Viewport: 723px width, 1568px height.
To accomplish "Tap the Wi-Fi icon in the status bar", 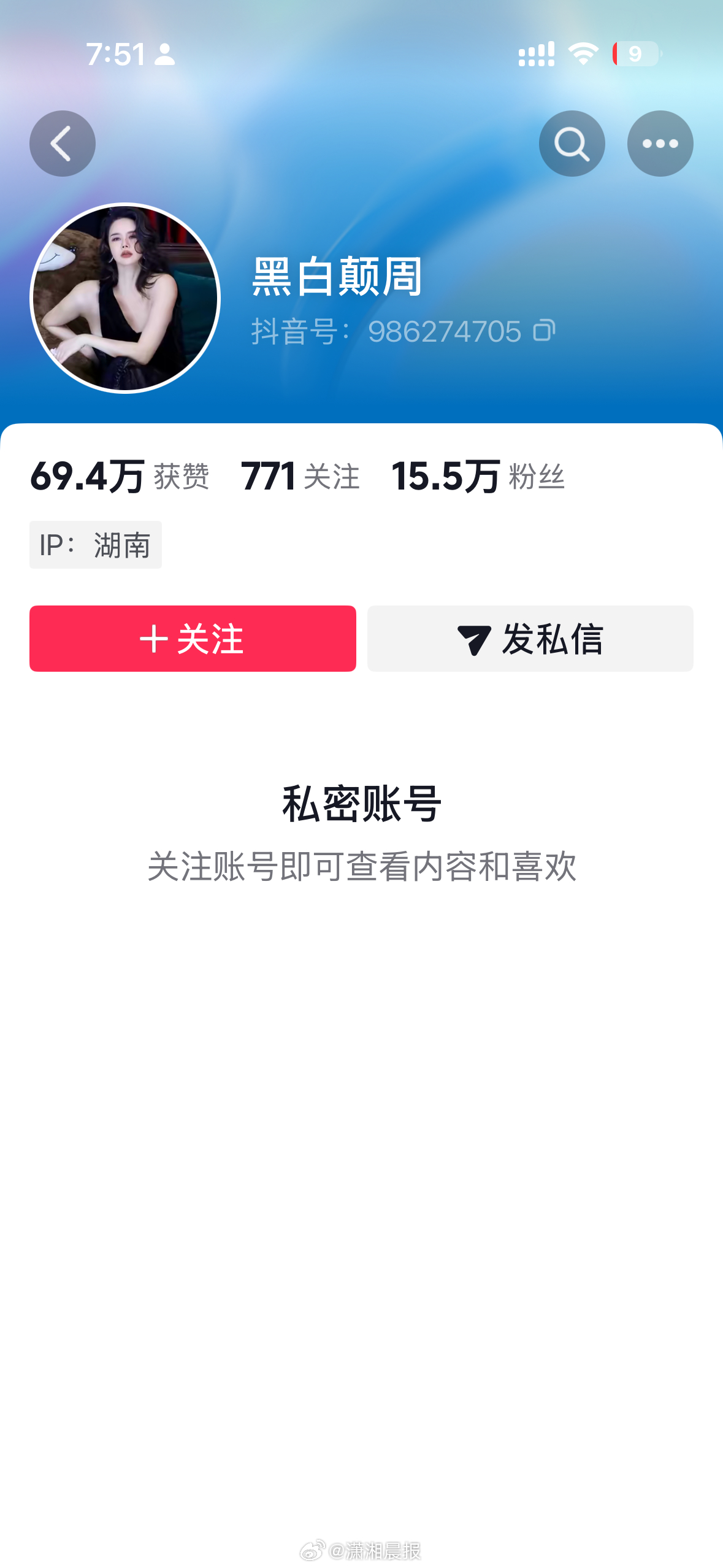I will (581, 54).
